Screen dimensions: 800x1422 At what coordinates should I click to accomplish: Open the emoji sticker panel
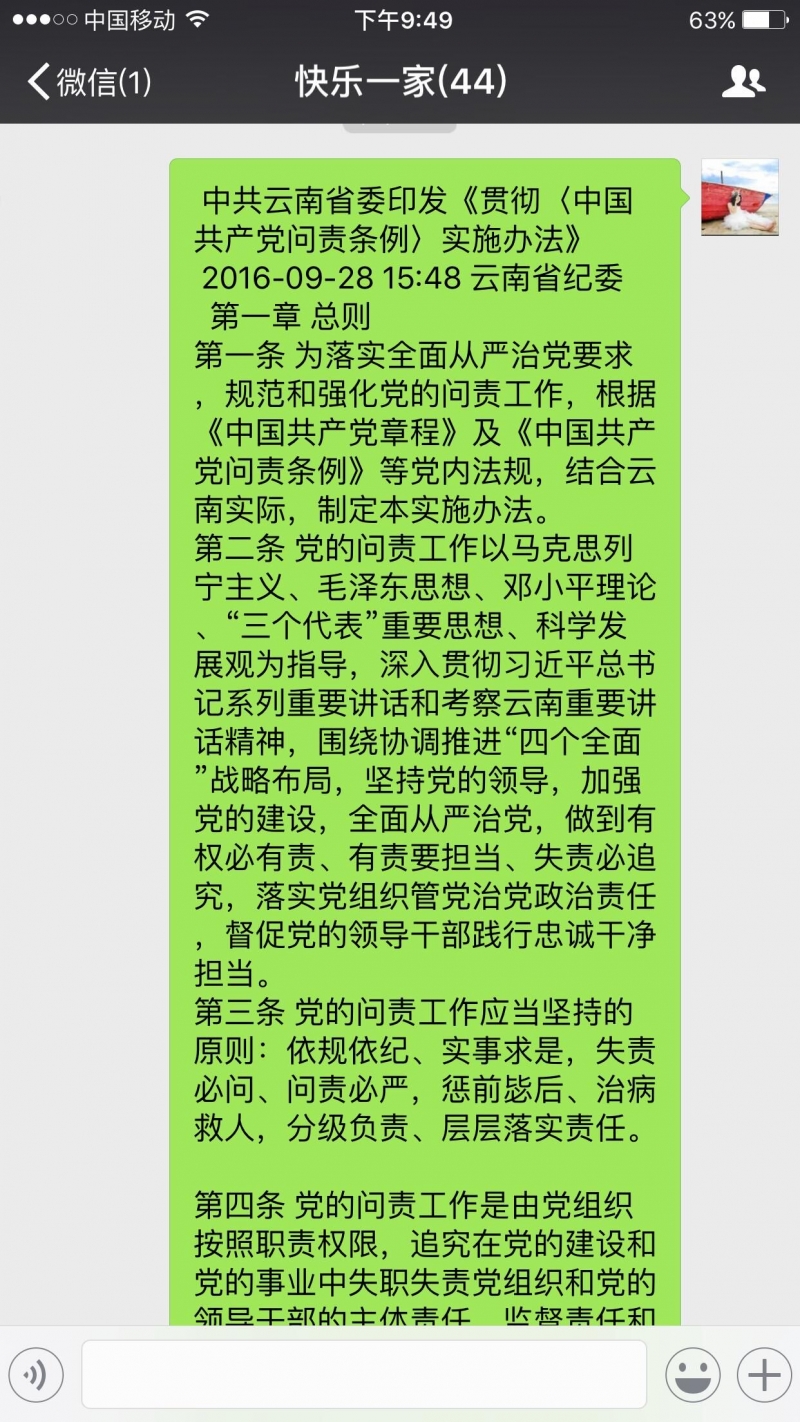click(x=693, y=1375)
